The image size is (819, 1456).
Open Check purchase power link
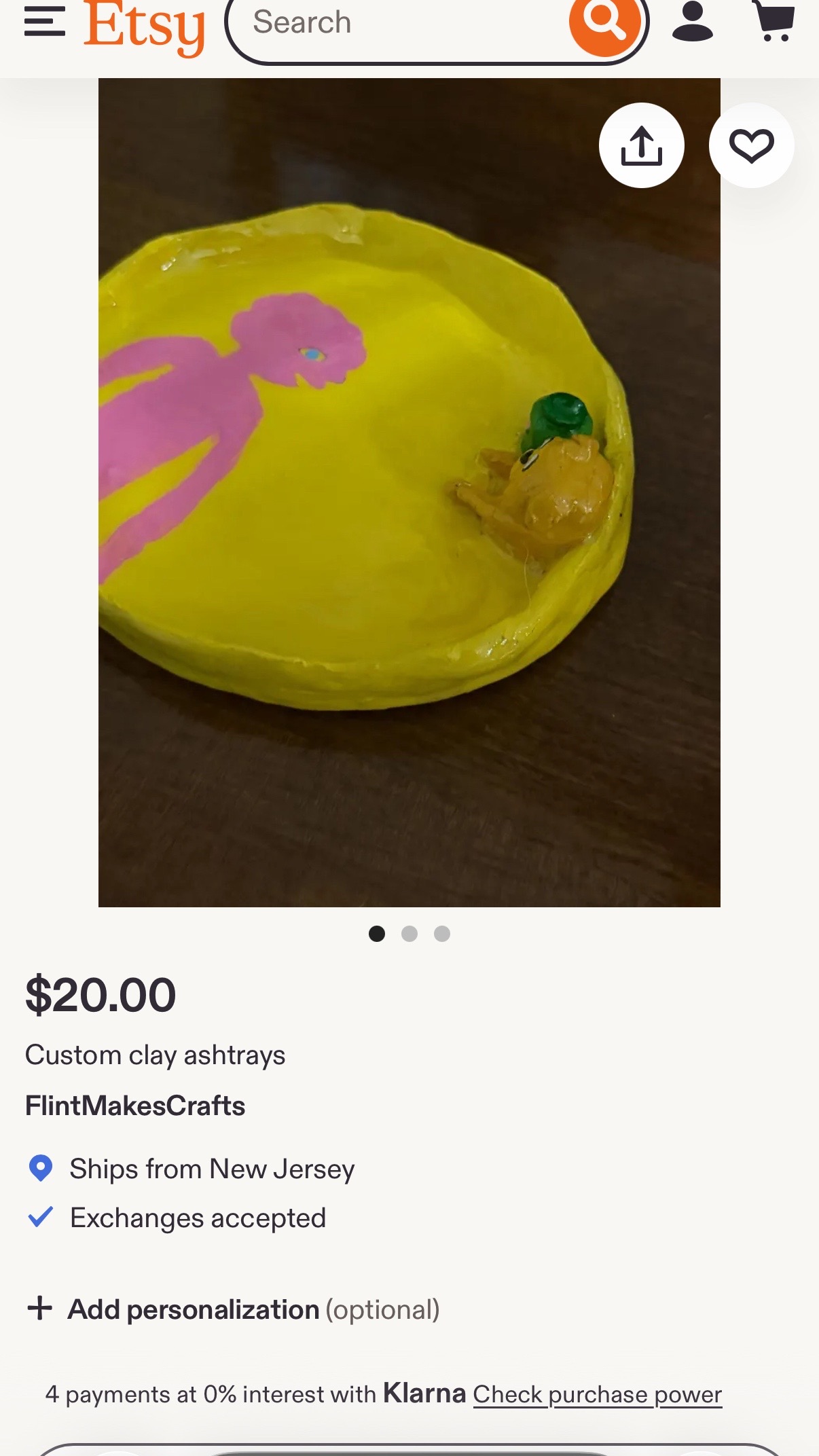pyautogui.click(x=598, y=1394)
